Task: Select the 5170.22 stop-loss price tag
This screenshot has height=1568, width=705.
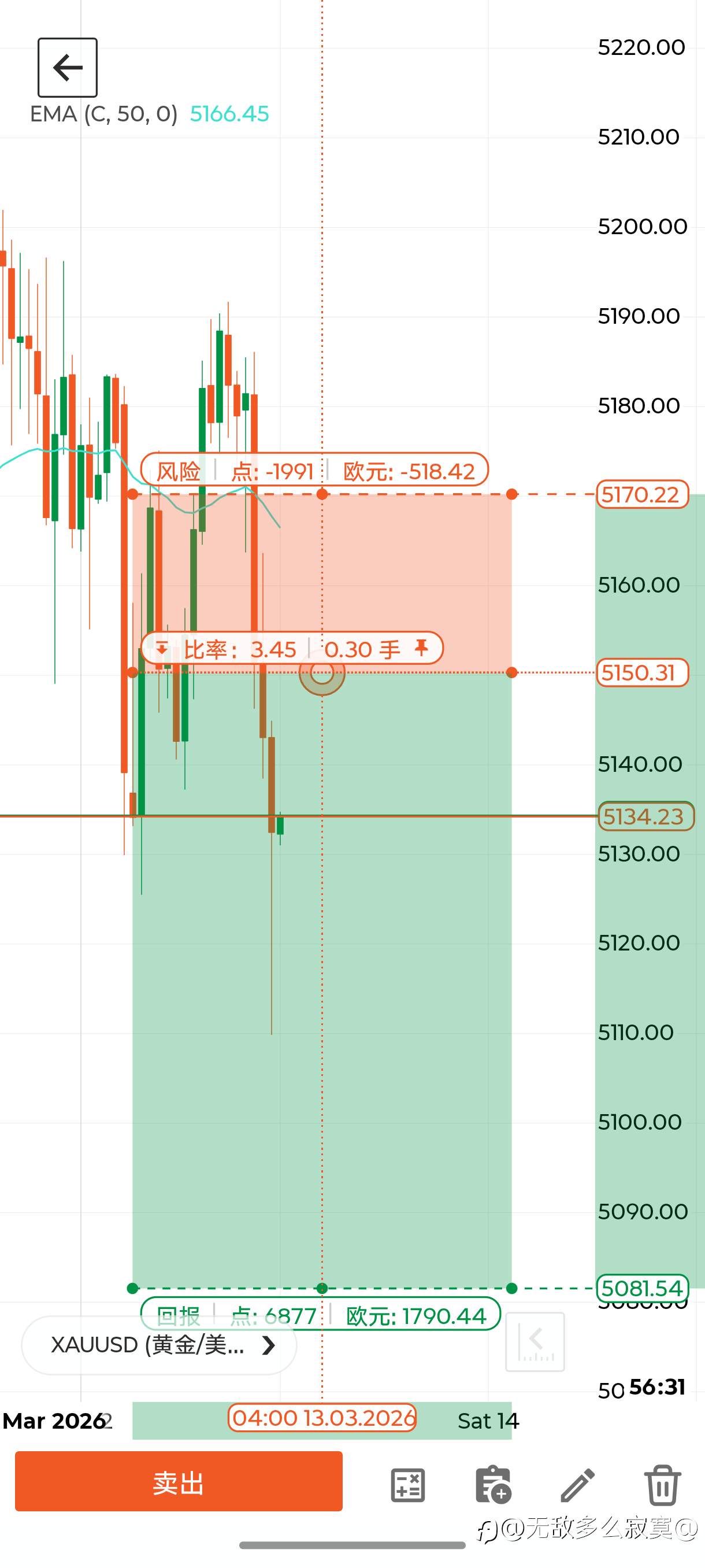Action: pos(643,494)
